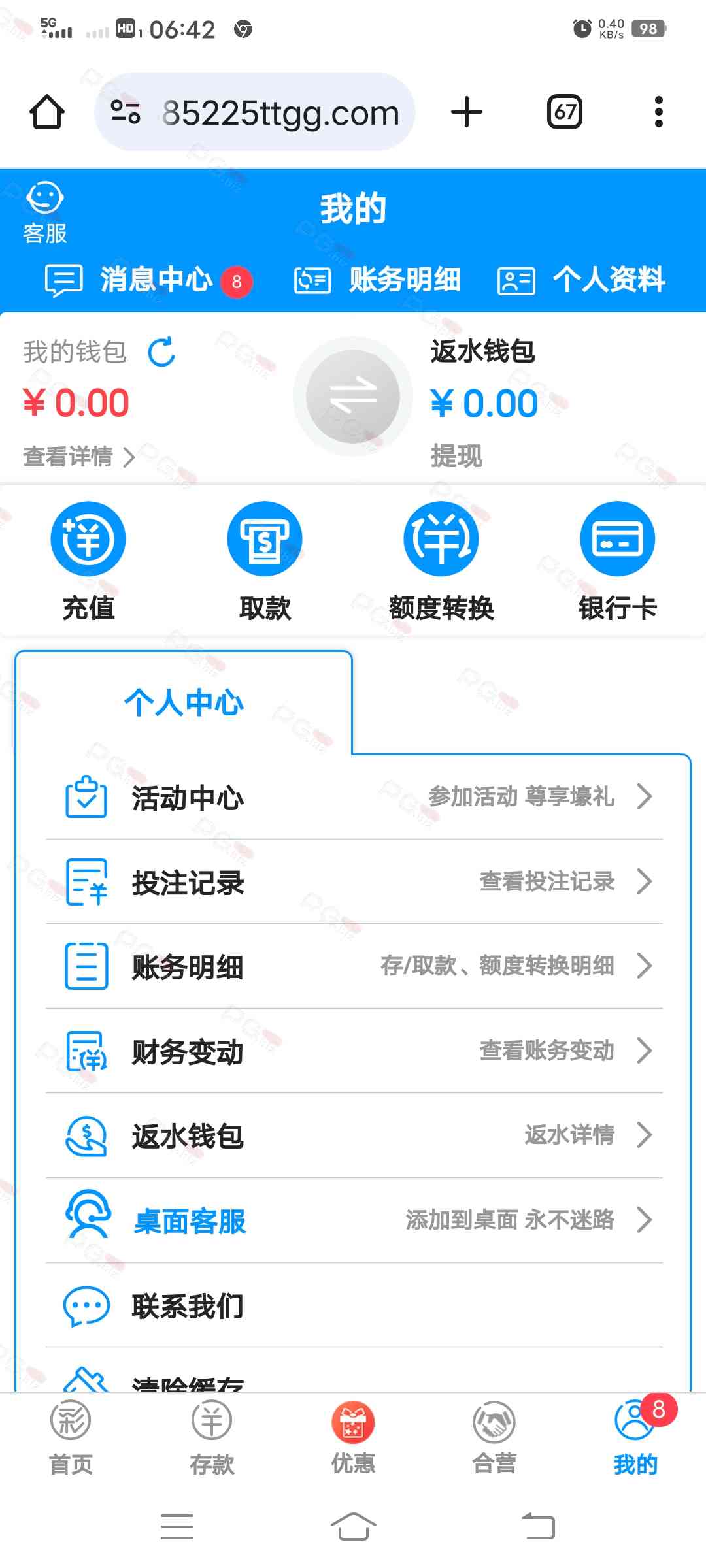Open the 活动中心 row

(x=354, y=797)
